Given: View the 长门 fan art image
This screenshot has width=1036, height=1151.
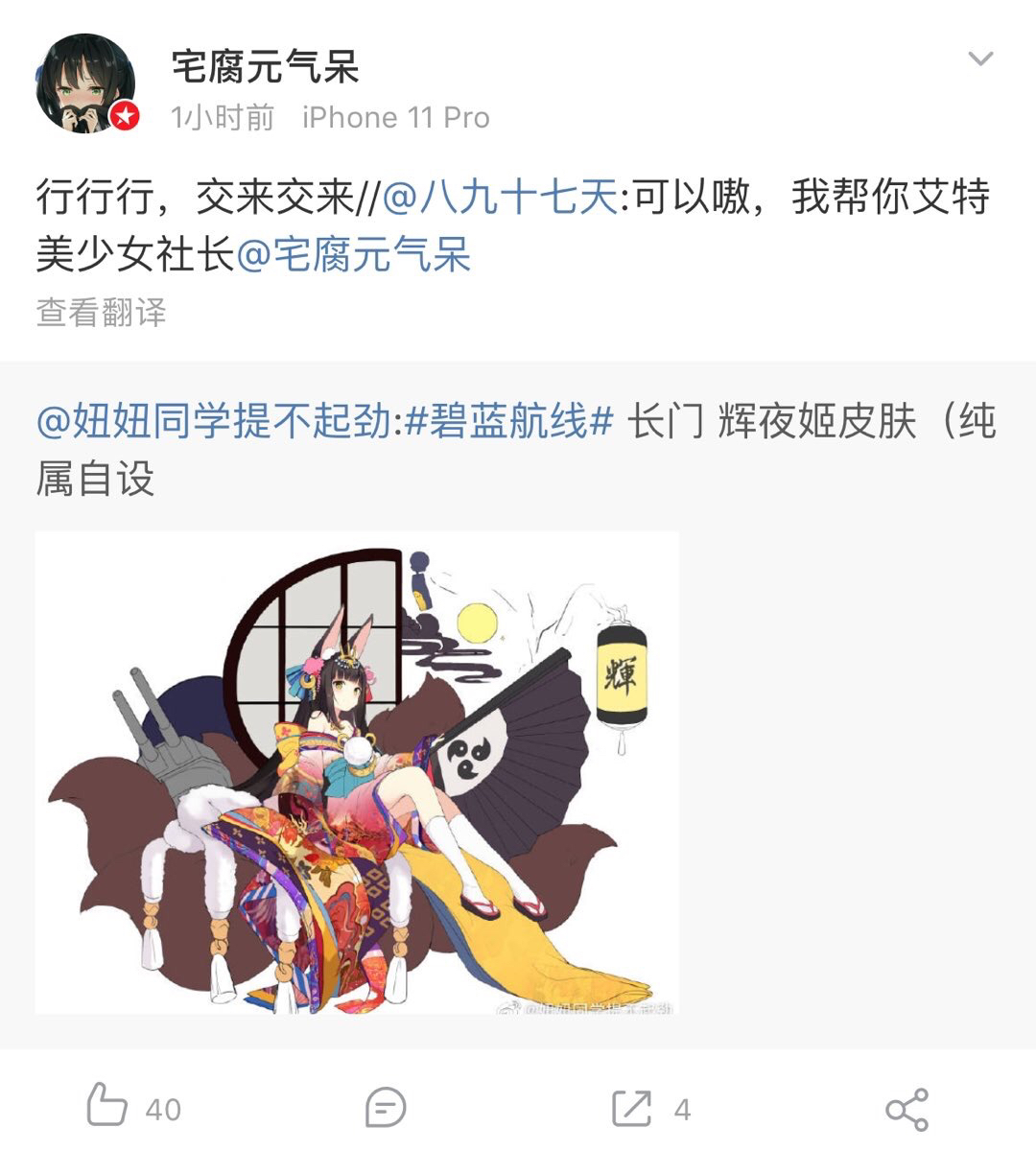Looking at the screenshot, I should 357,773.
